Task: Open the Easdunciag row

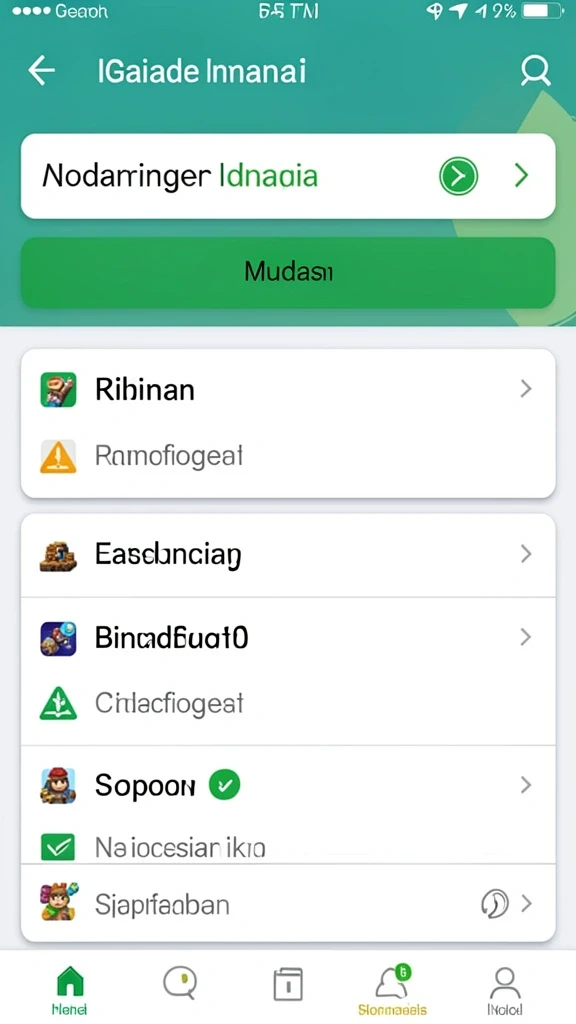Action: point(288,555)
